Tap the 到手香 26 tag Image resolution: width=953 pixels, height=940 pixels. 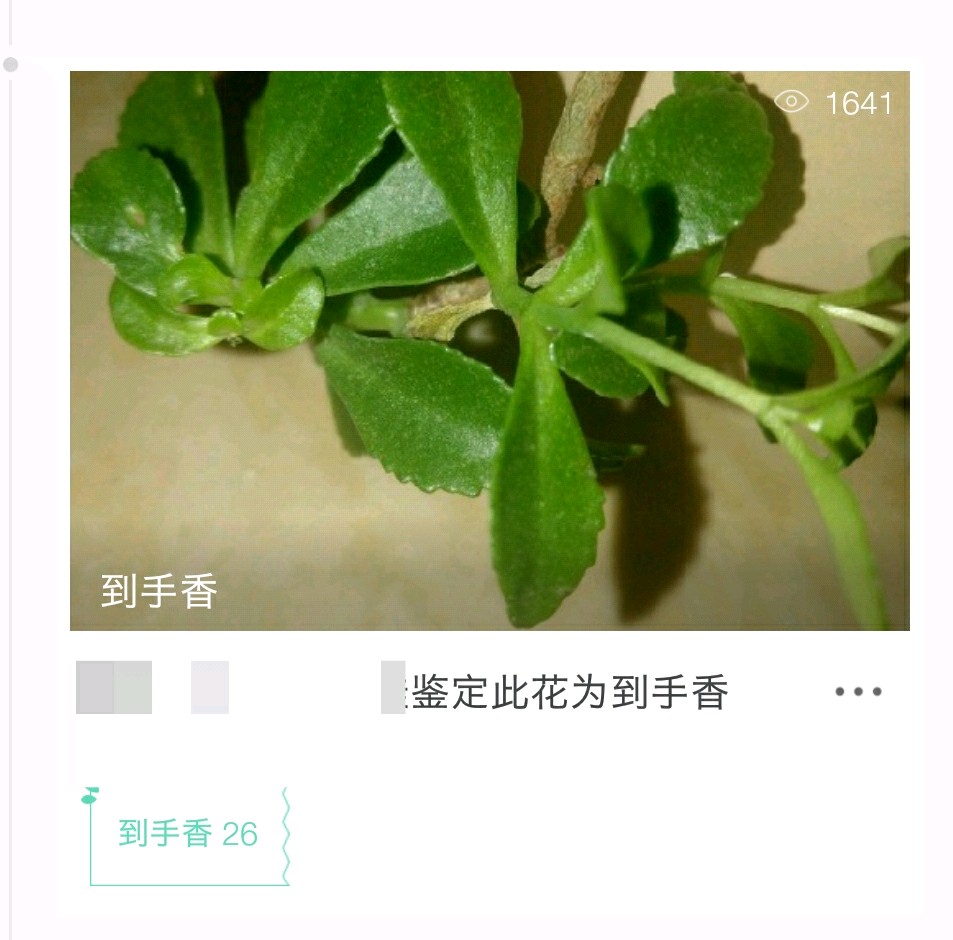click(x=188, y=834)
